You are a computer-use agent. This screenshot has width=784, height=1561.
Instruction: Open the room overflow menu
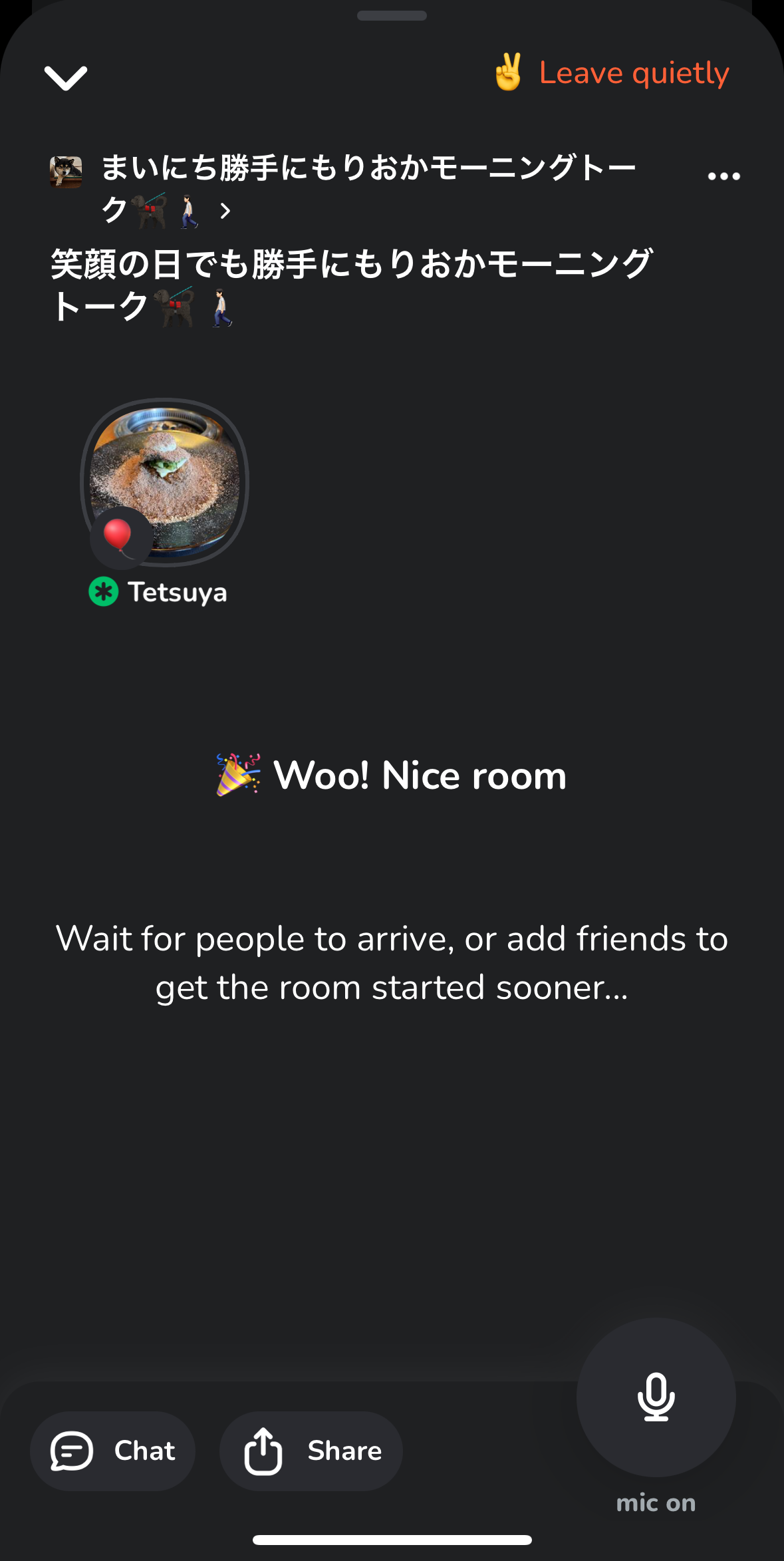[723, 176]
